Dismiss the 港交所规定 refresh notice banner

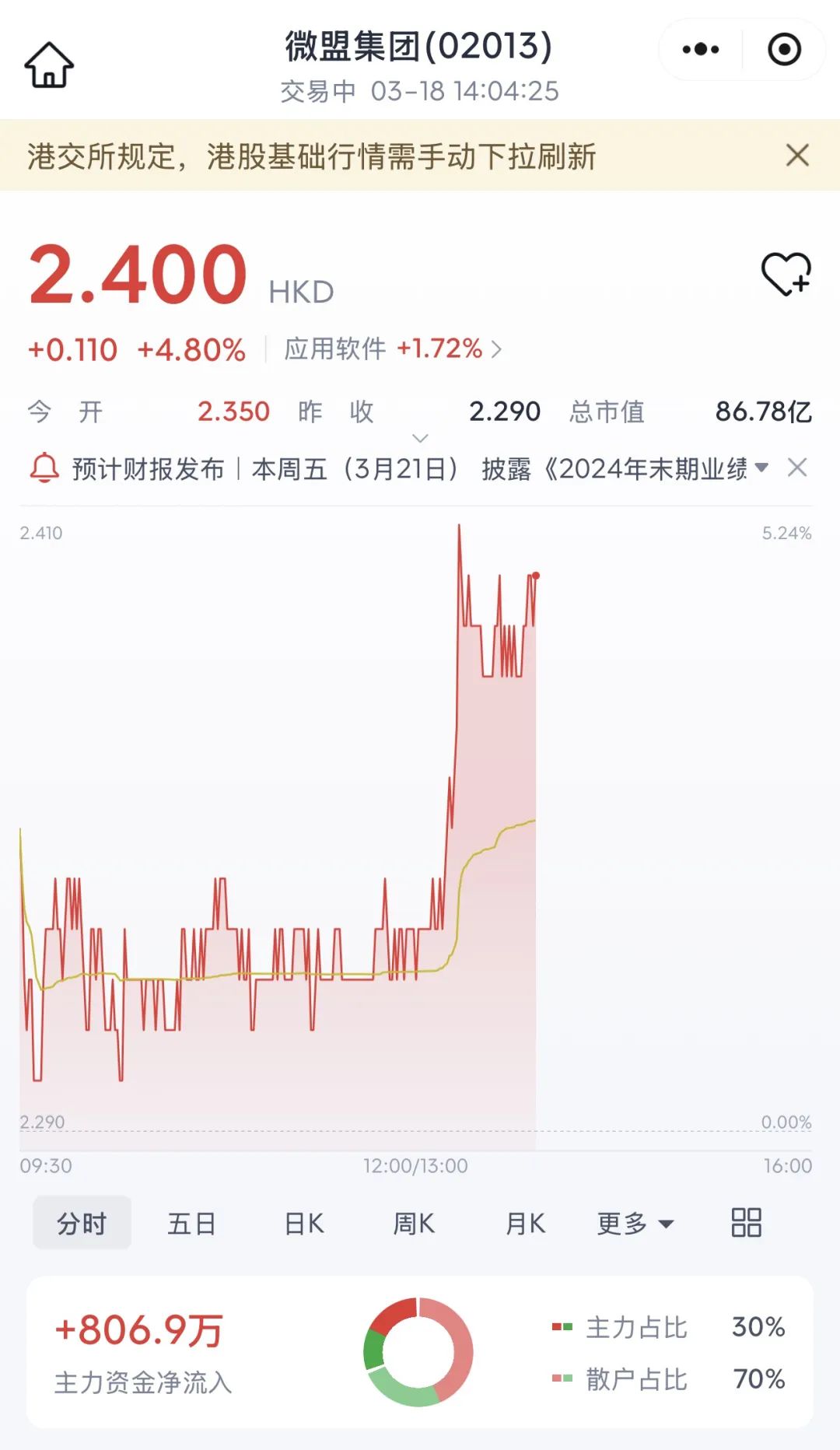click(797, 155)
